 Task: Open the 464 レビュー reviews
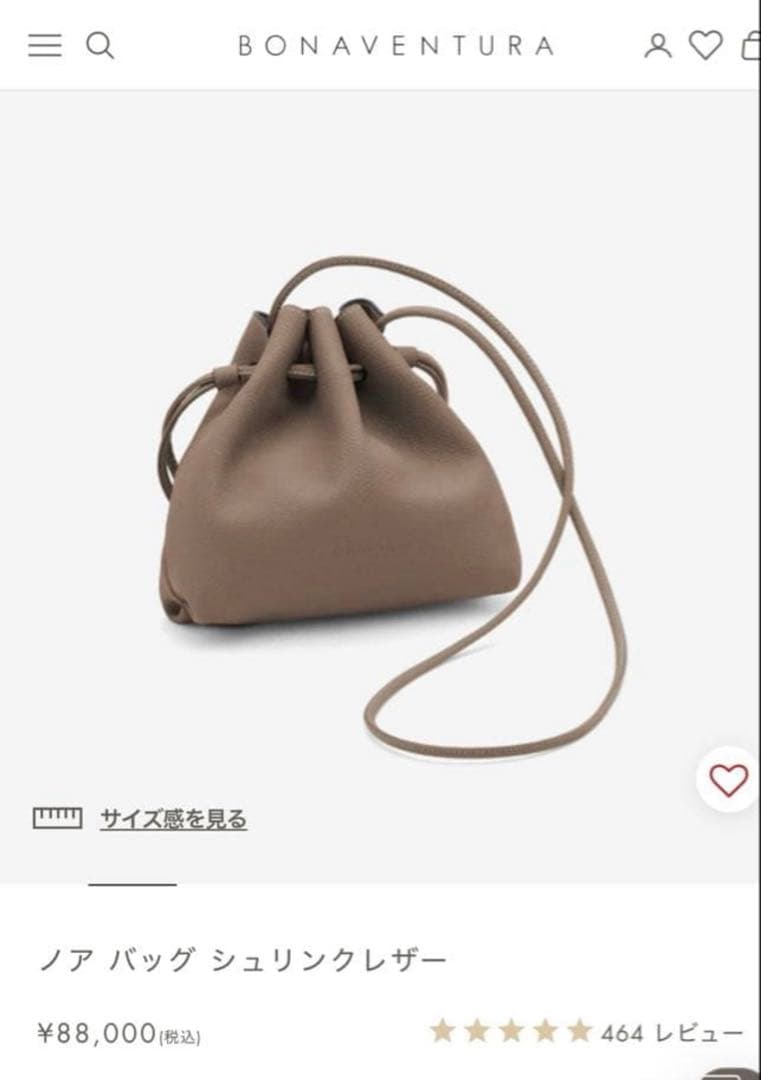click(671, 1032)
